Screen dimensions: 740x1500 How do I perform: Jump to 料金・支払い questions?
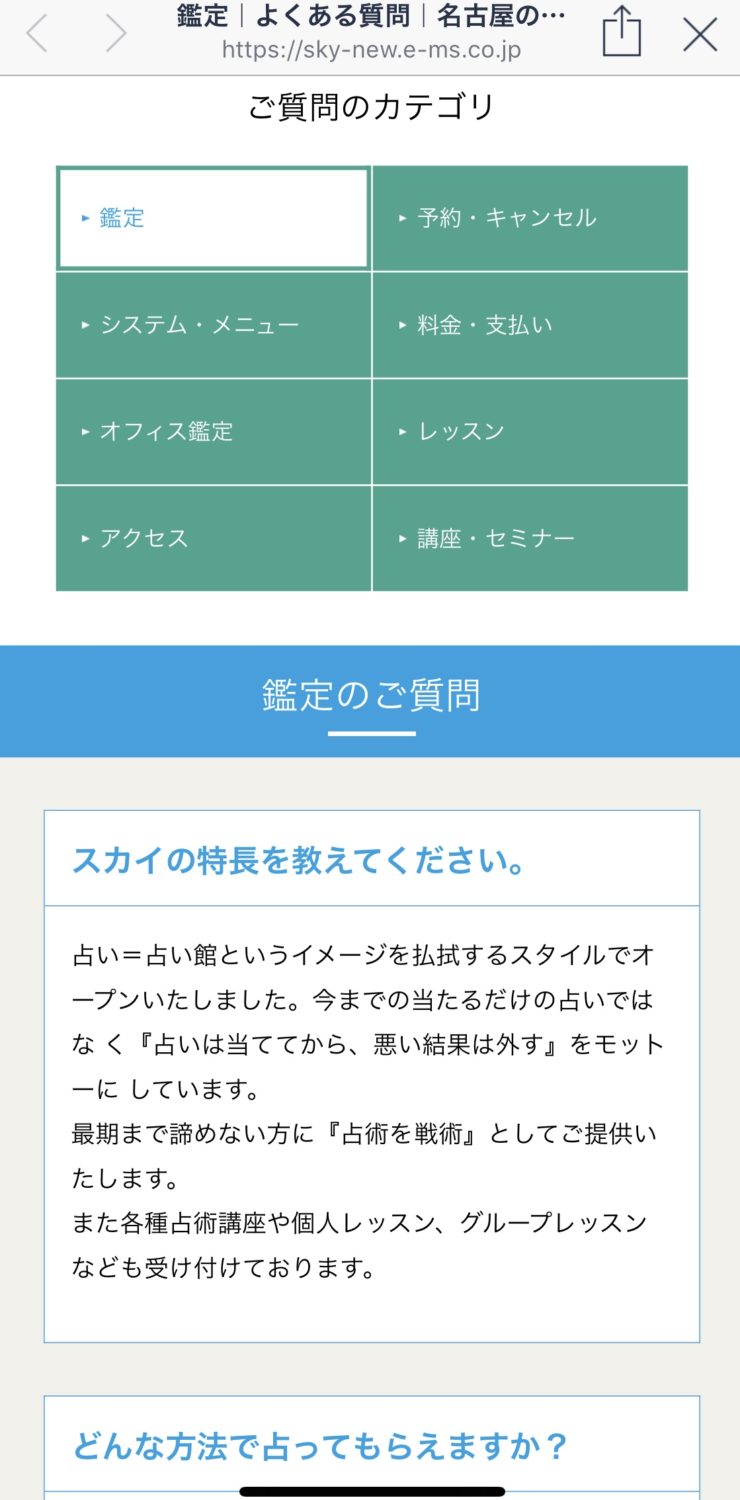point(530,325)
